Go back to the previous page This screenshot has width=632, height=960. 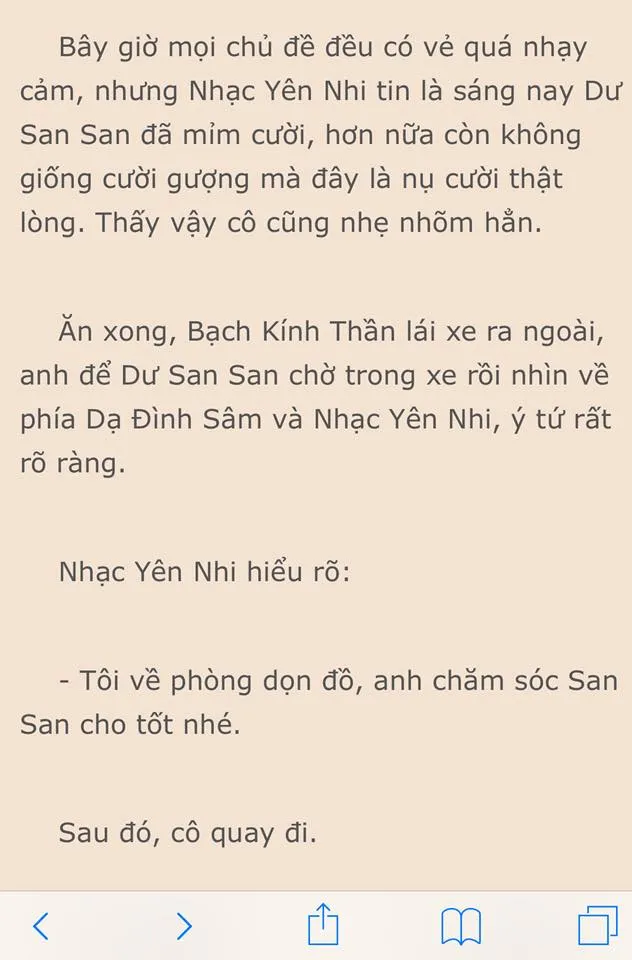[x=40, y=926]
